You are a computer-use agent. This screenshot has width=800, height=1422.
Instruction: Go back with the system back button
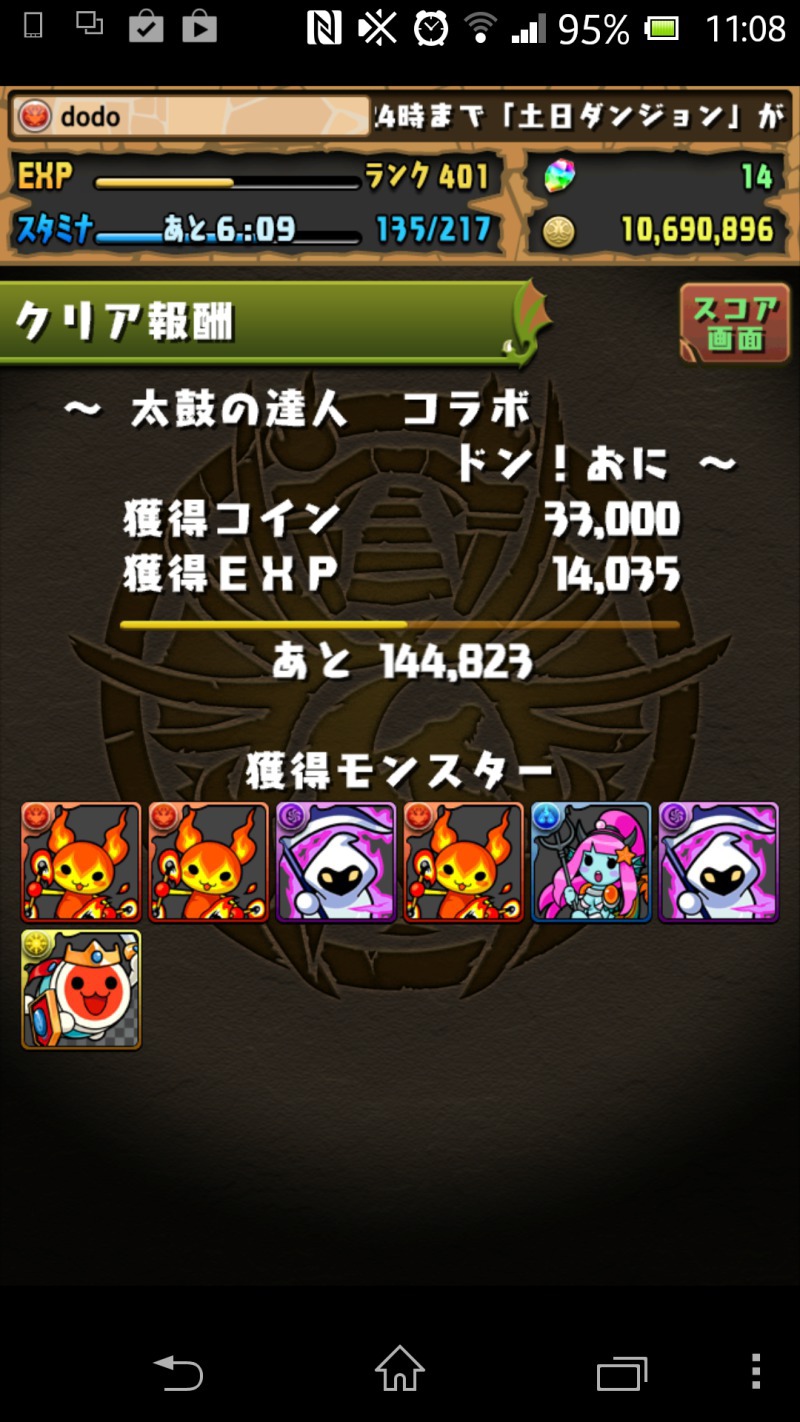coord(179,1373)
